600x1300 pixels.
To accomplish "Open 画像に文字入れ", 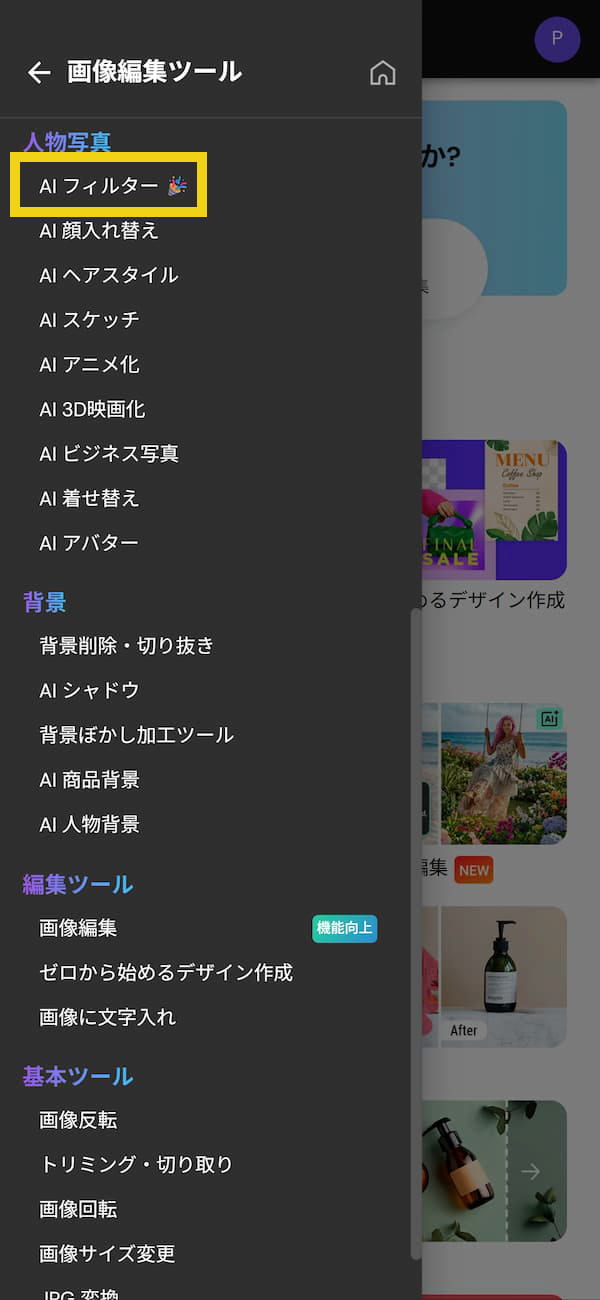I will pyautogui.click(x=108, y=1017).
